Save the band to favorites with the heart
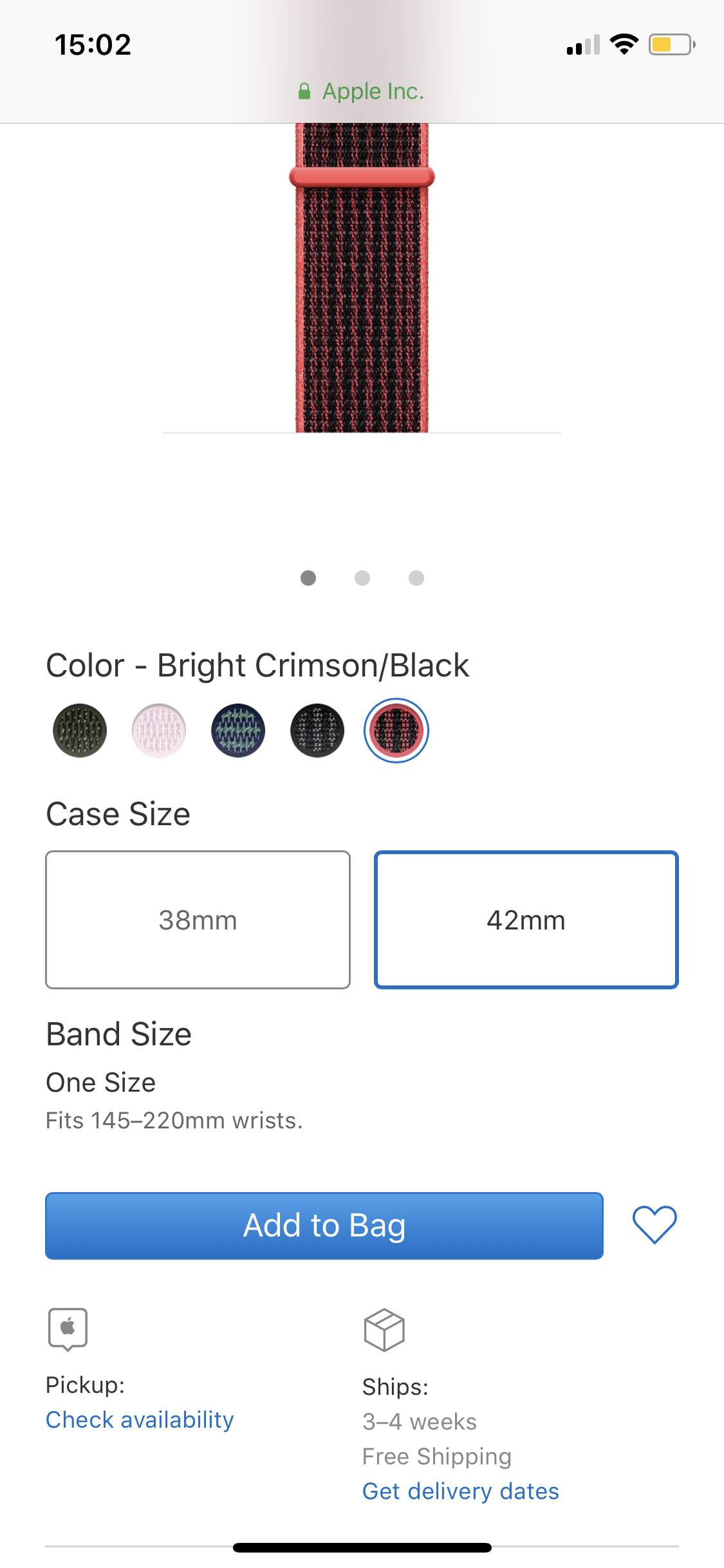Image resolution: width=724 pixels, height=1568 pixels. coord(654,1224)
